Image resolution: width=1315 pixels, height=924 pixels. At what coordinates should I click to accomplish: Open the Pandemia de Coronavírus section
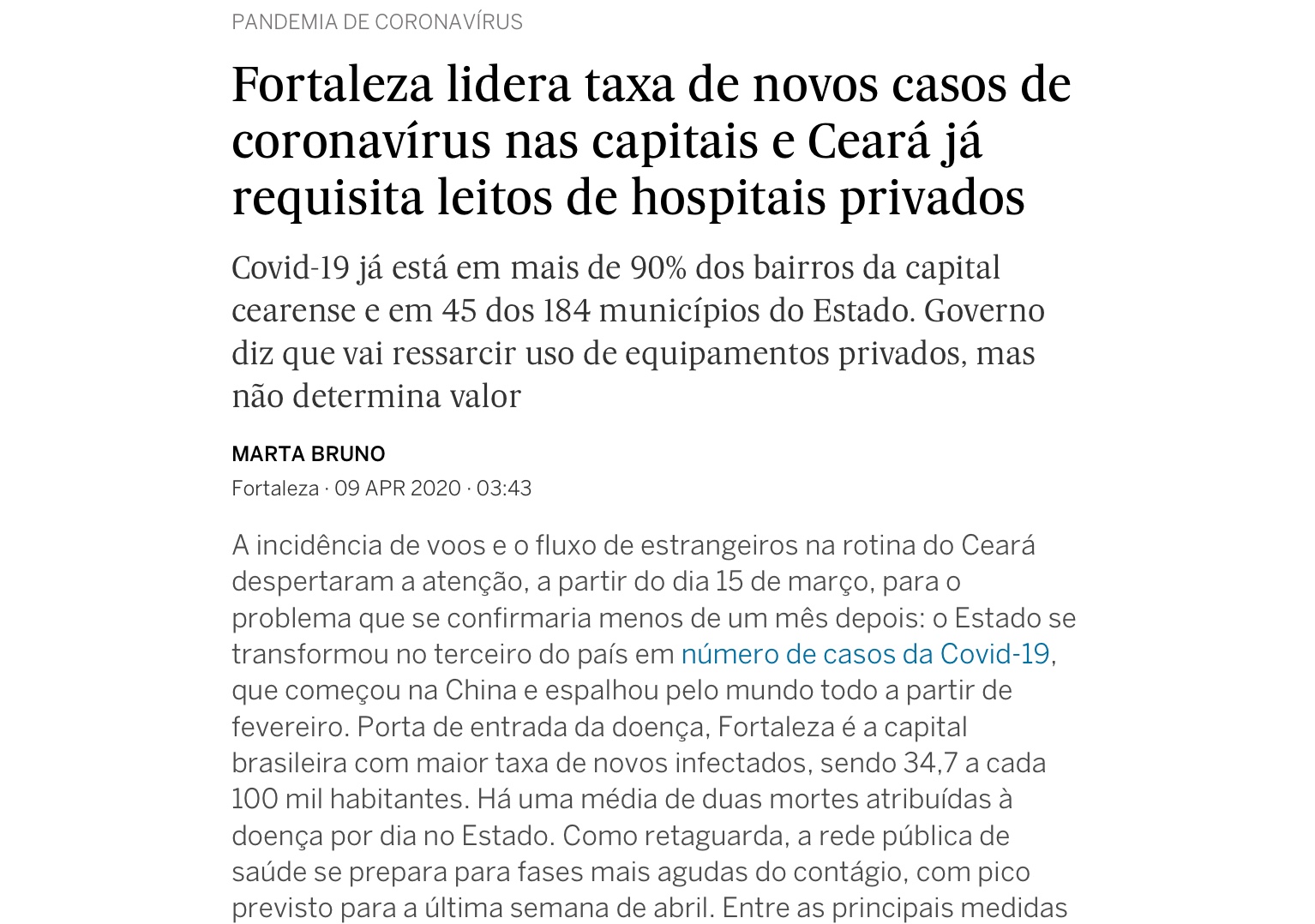pyautogui.click(x=376, y=21)
